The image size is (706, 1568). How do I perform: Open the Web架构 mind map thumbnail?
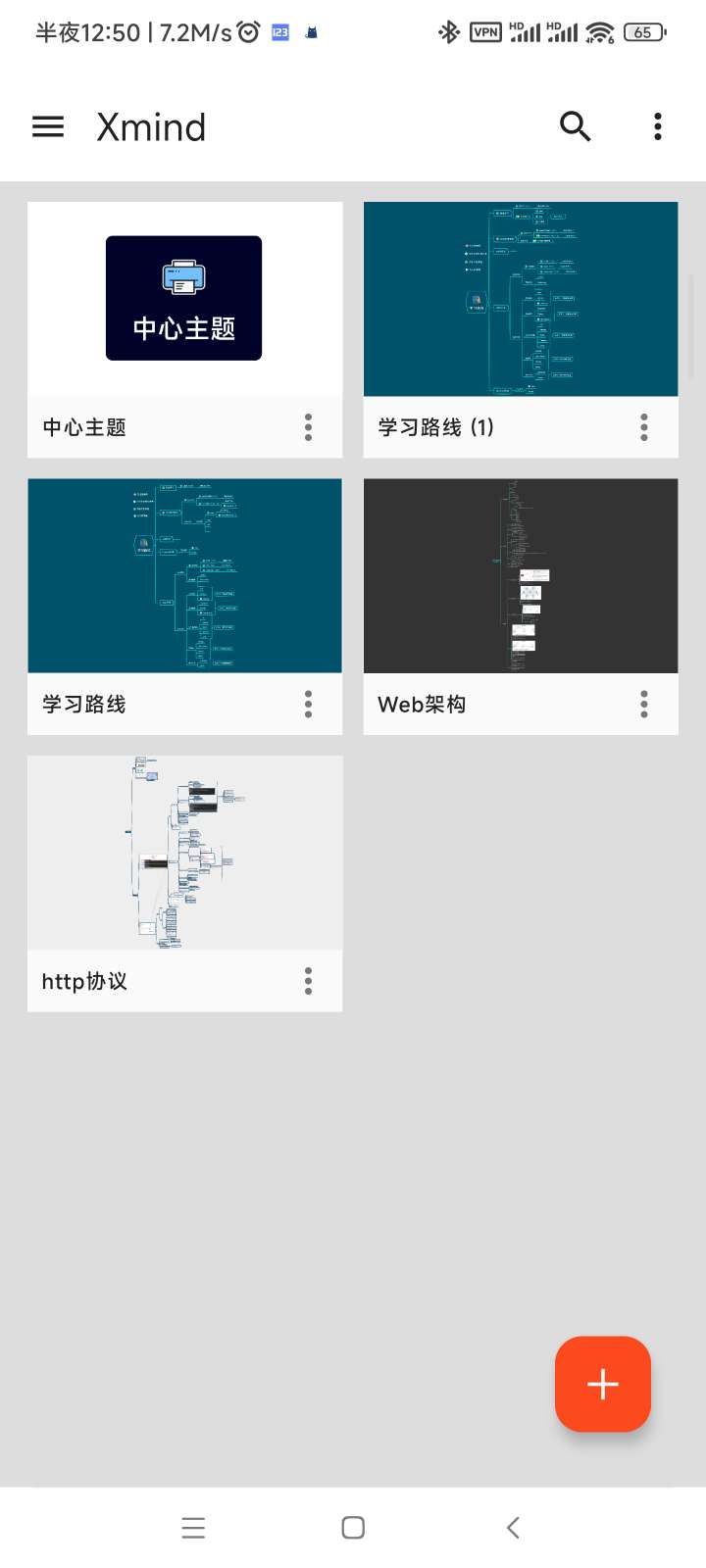click(x=520, y=575)
